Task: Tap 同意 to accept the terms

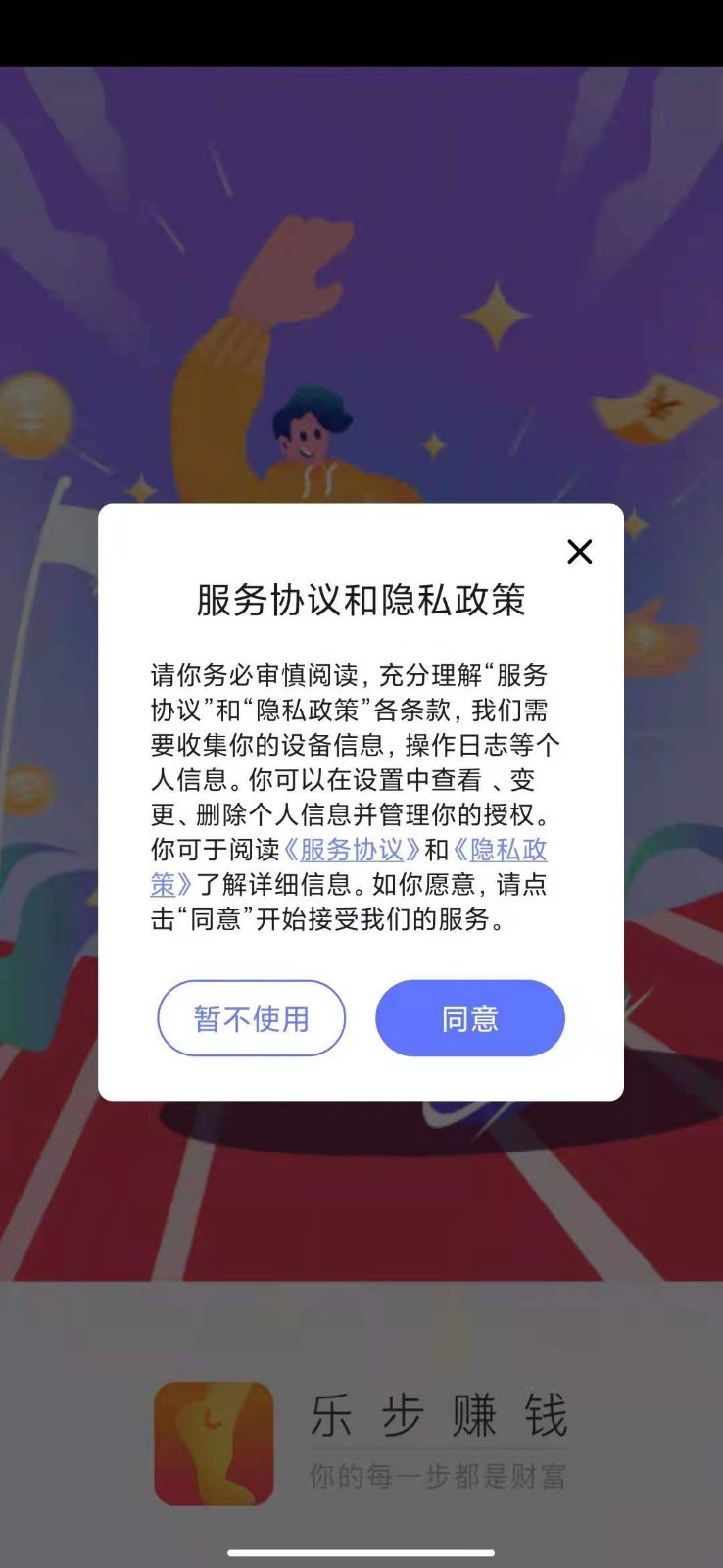Action: pyautogui.click(x=469, y=1019)
